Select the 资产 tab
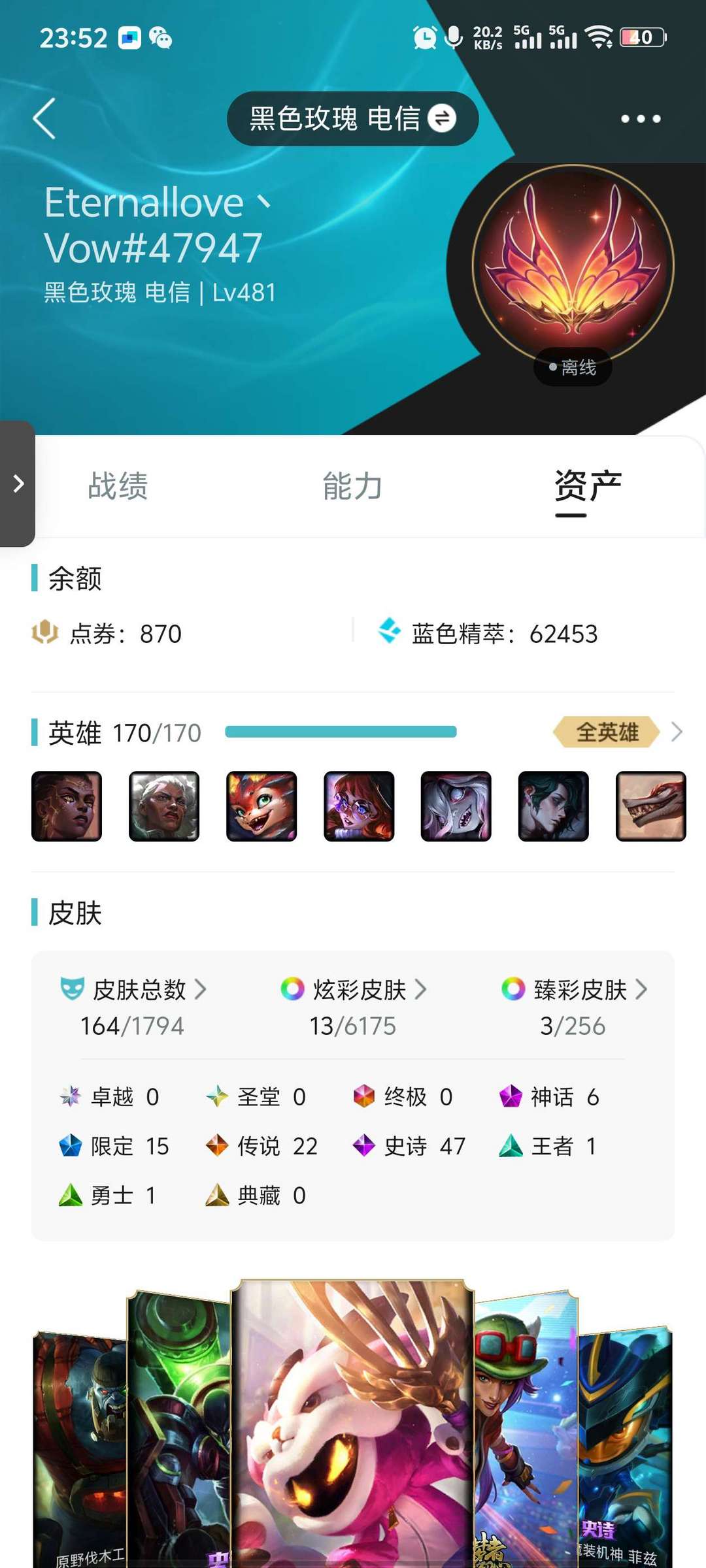The image size is (706, 1568). (x=588, y=487)
